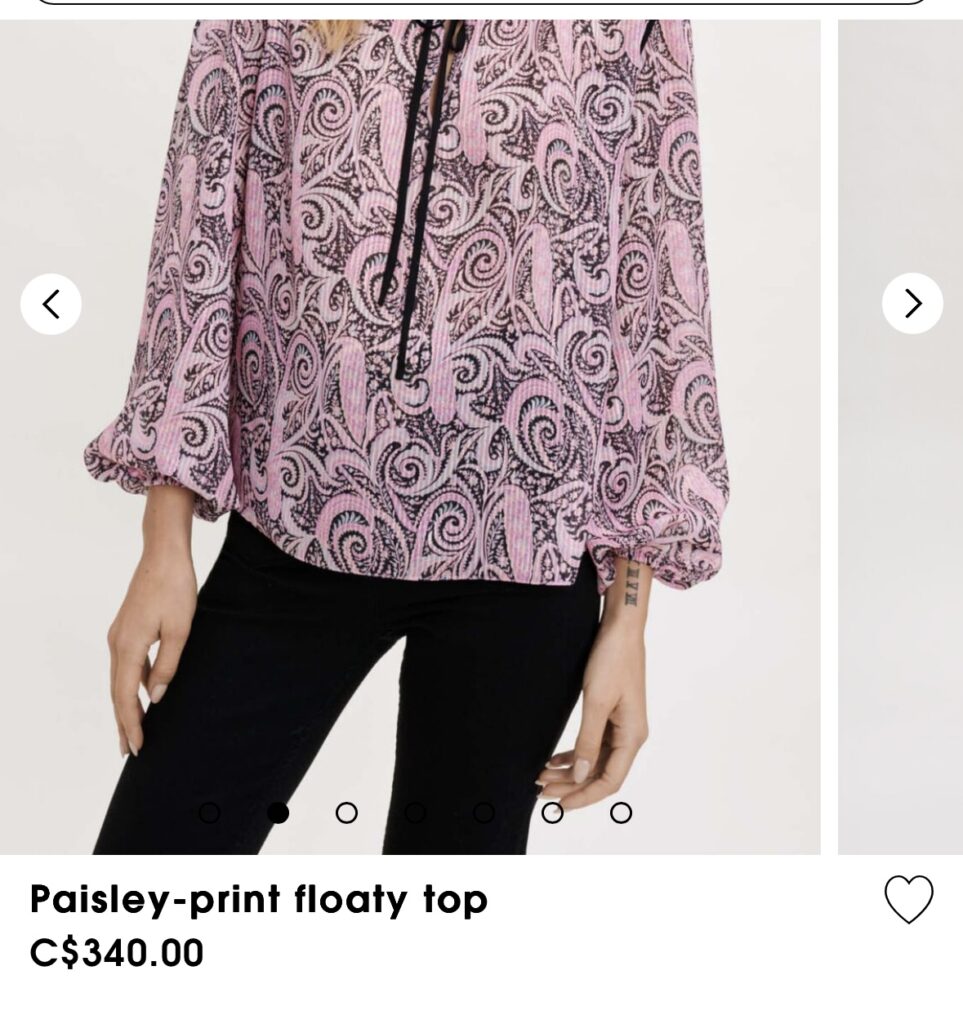Show the previous product image
This screenshot has width=963, height=1024.
51,304
